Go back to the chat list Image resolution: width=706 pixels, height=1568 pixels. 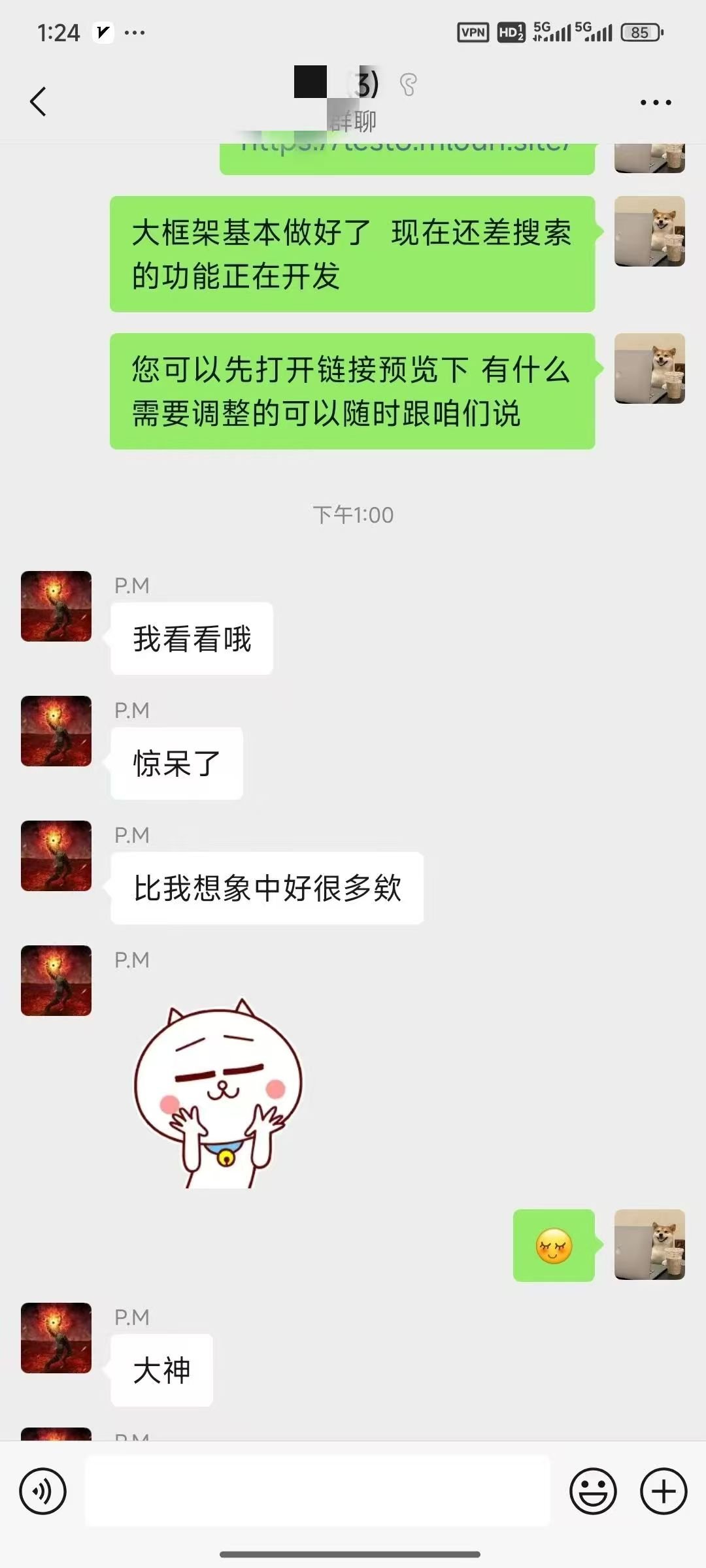[38, 102]
